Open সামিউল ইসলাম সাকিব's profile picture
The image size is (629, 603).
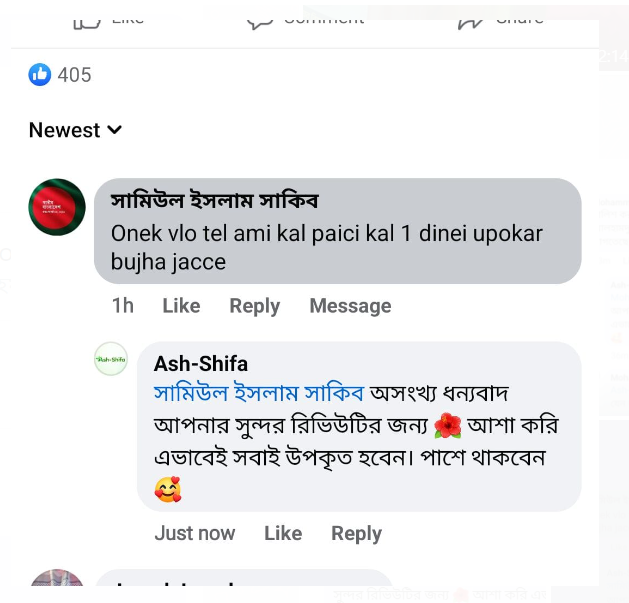click(x=54, y=206)
